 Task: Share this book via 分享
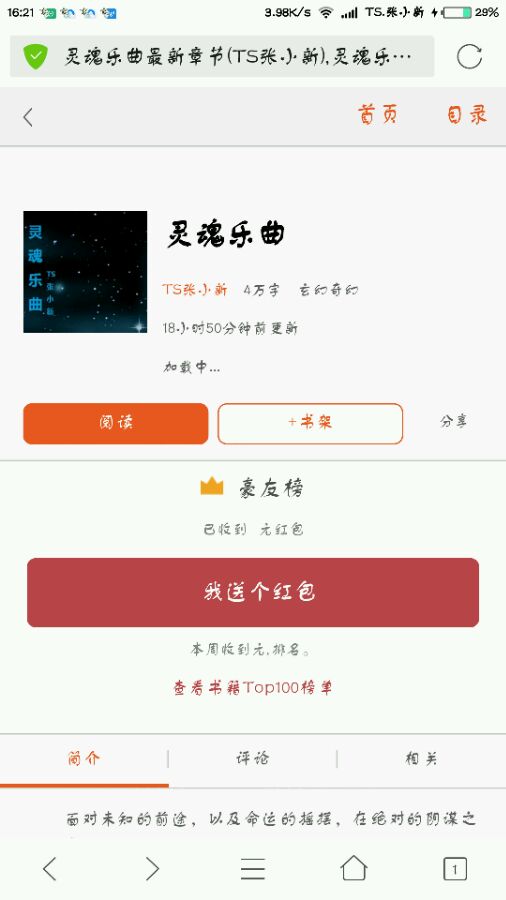coord(453,422)
